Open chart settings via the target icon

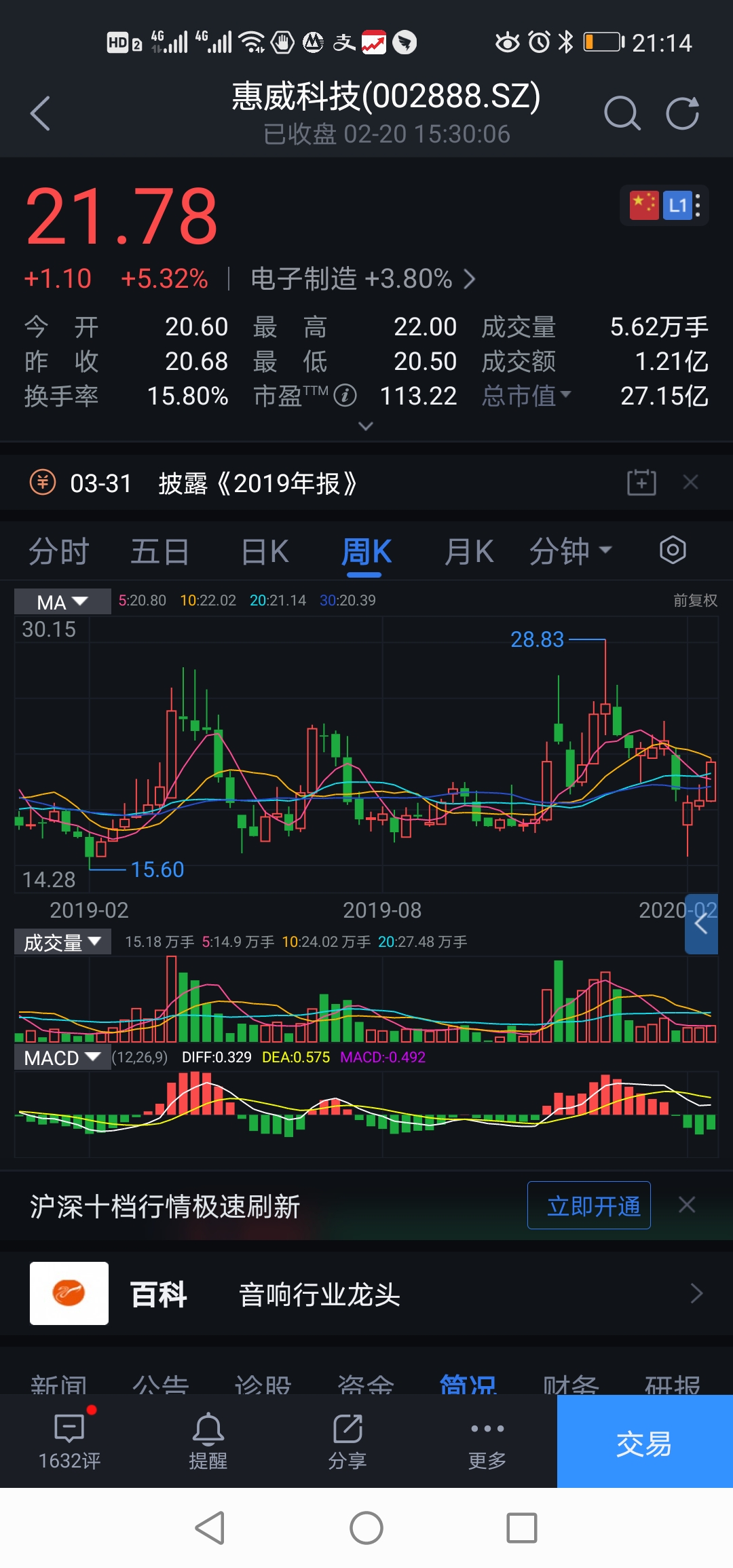[x=673, y=551]
